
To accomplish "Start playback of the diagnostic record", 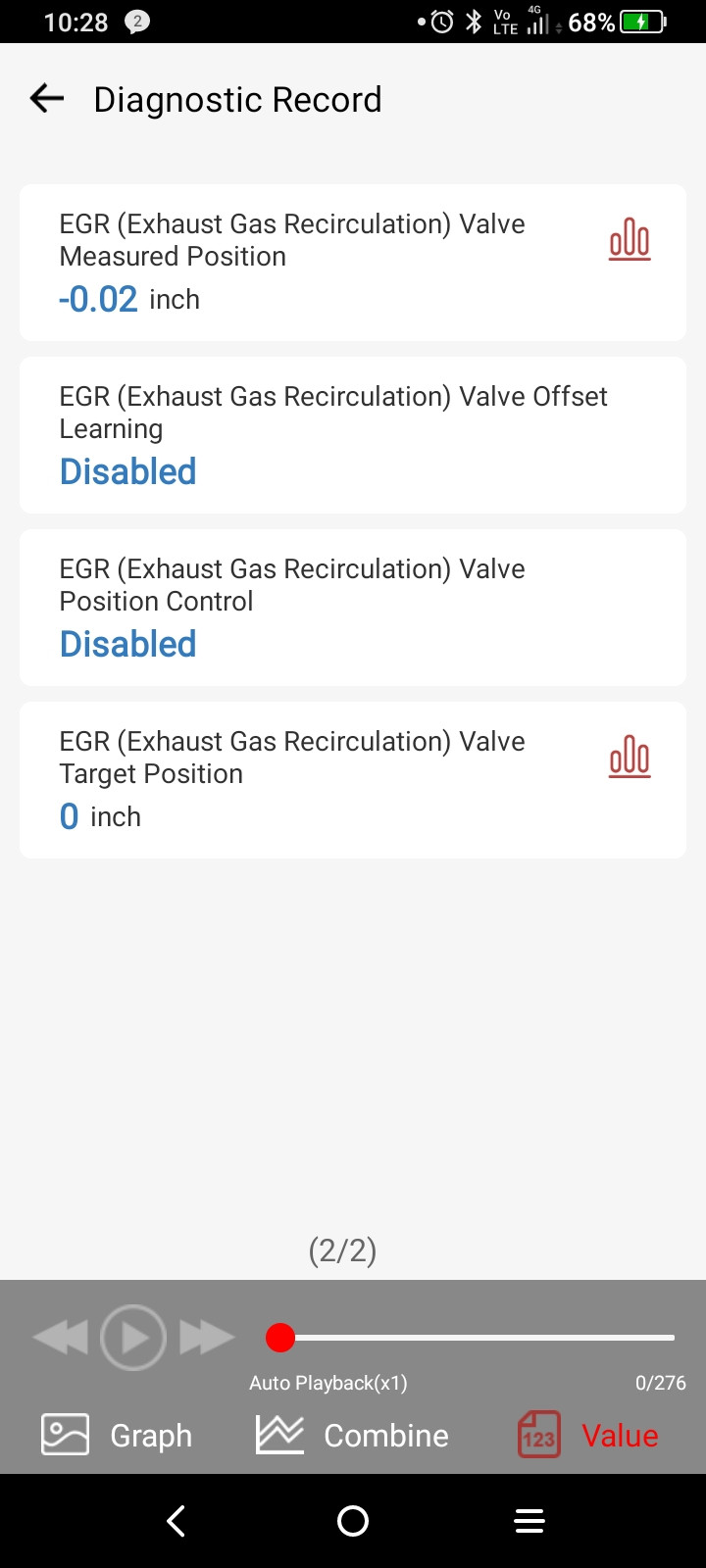I will (133, 1338).
